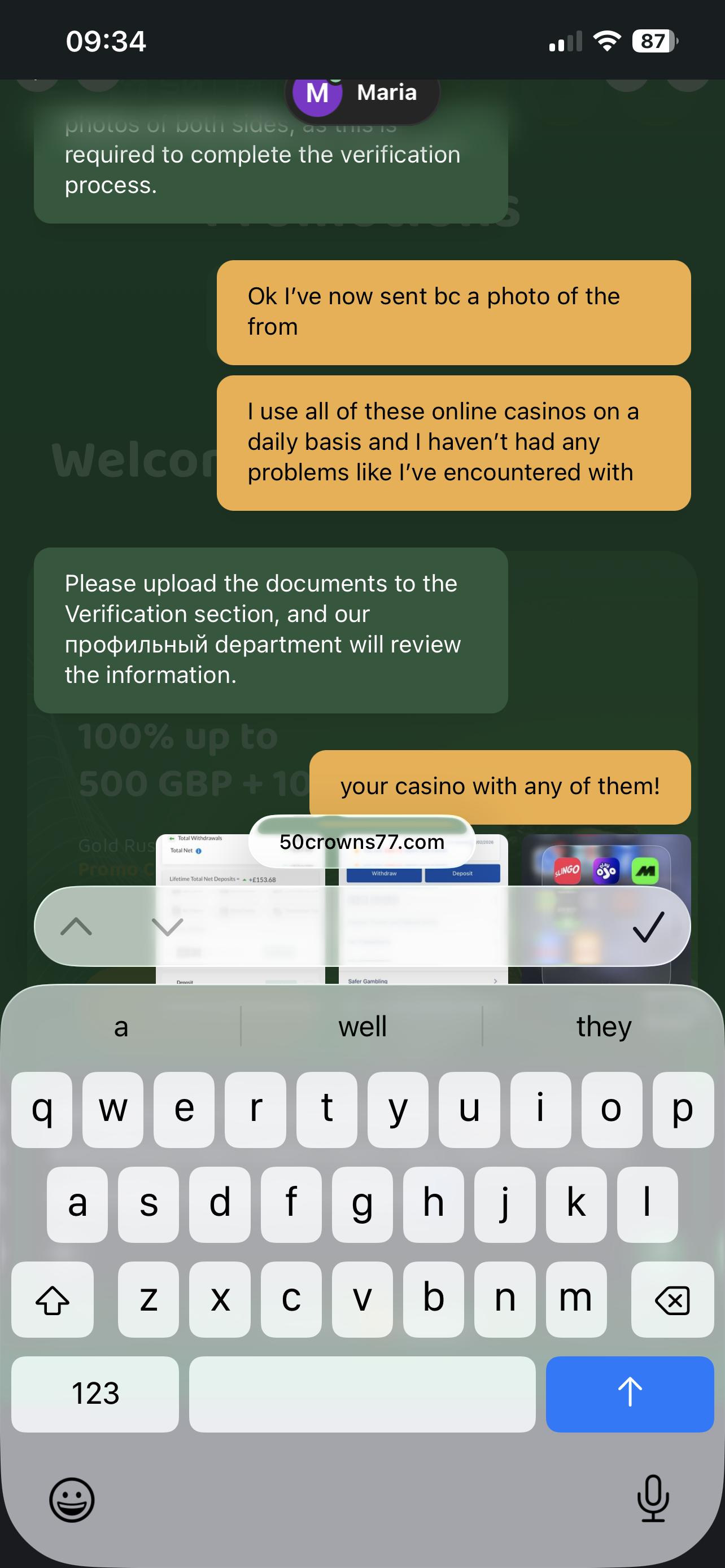Screen dimensions: 725x1568
Task: Switch to the 123 numeric keyboard
Action: point(95,1393)
